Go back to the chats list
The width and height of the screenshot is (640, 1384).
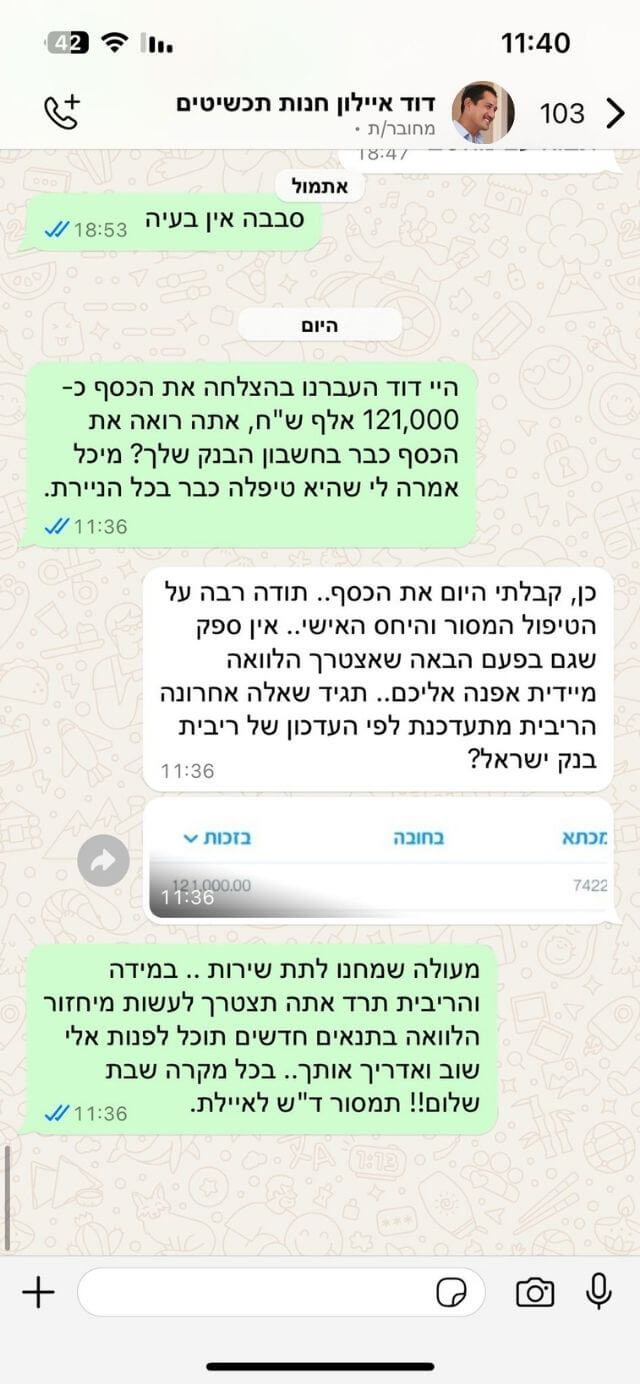[615, 113]
